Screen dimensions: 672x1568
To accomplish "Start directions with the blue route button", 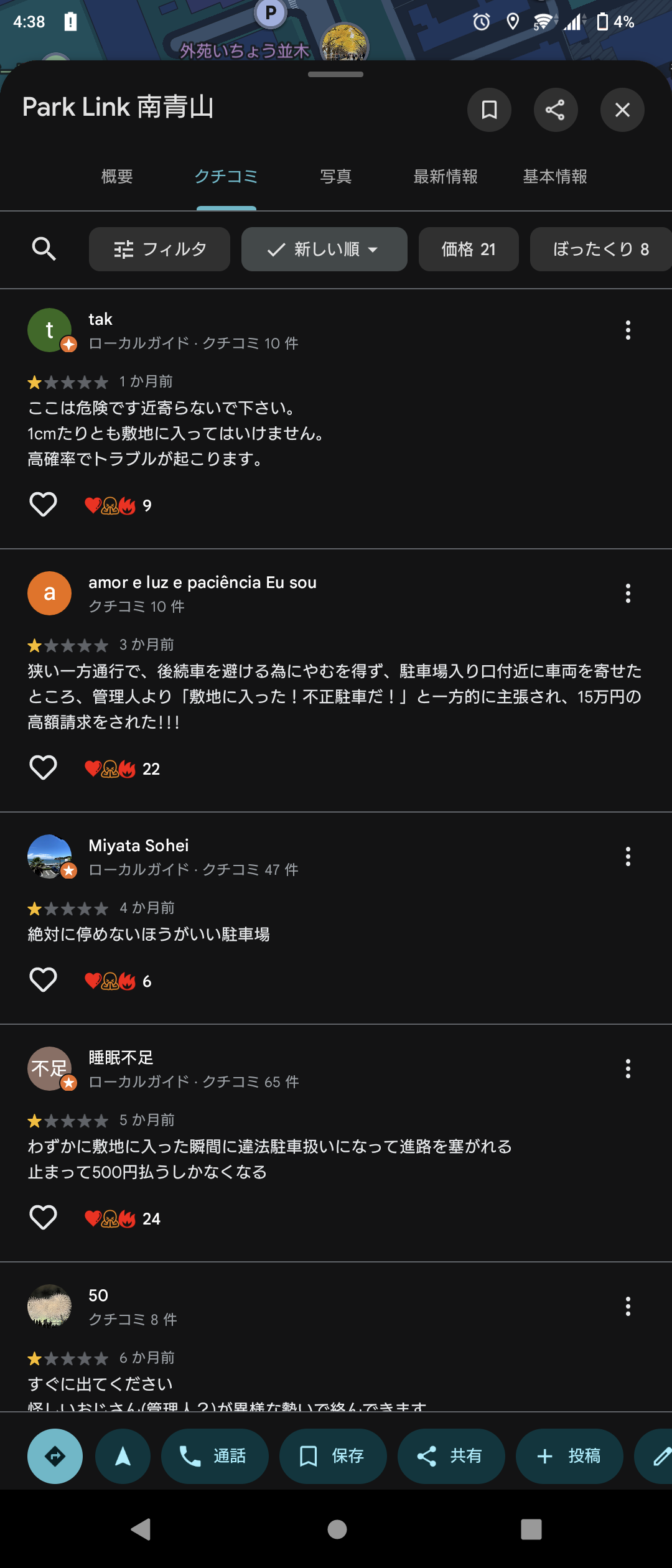I will pos(55,1456).
